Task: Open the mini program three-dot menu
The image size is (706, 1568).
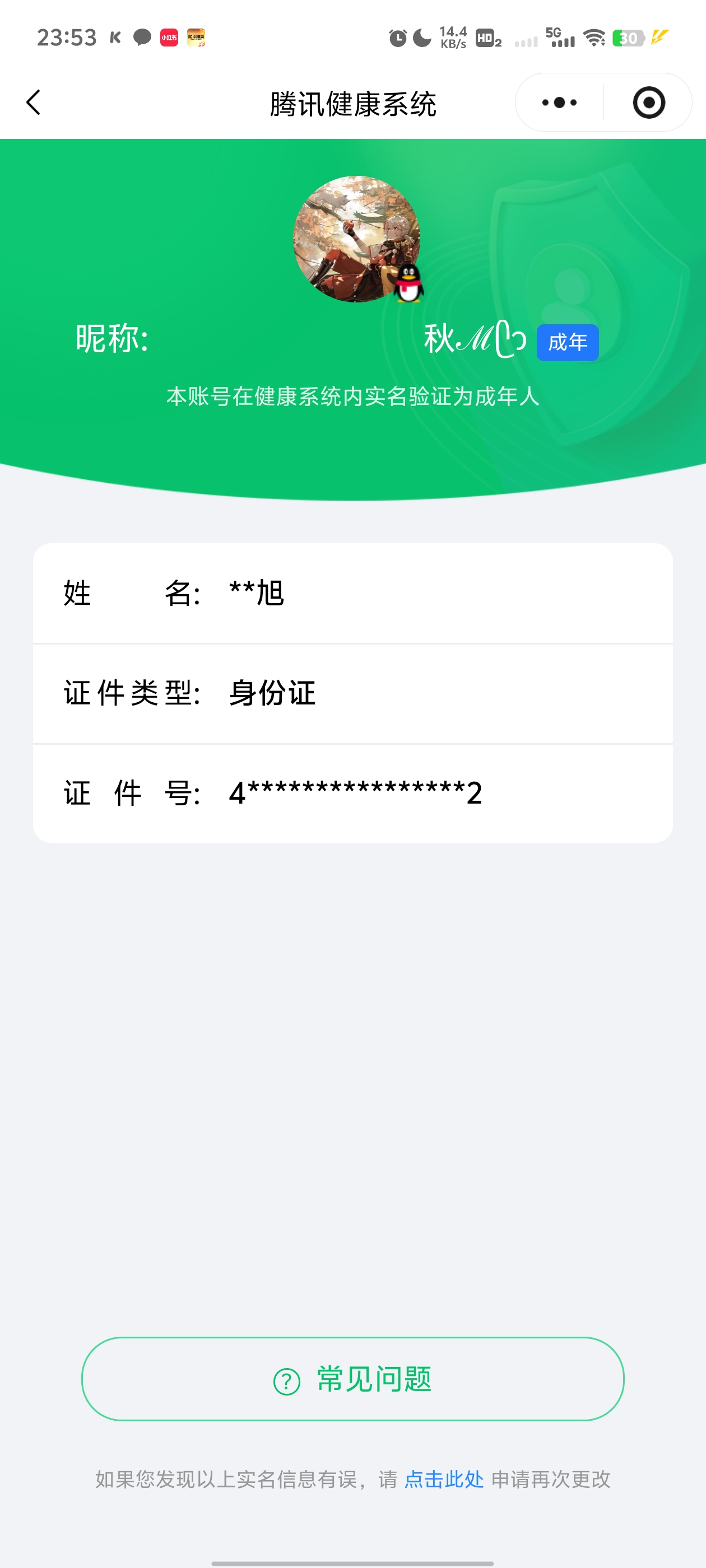Action: point(559,102)
